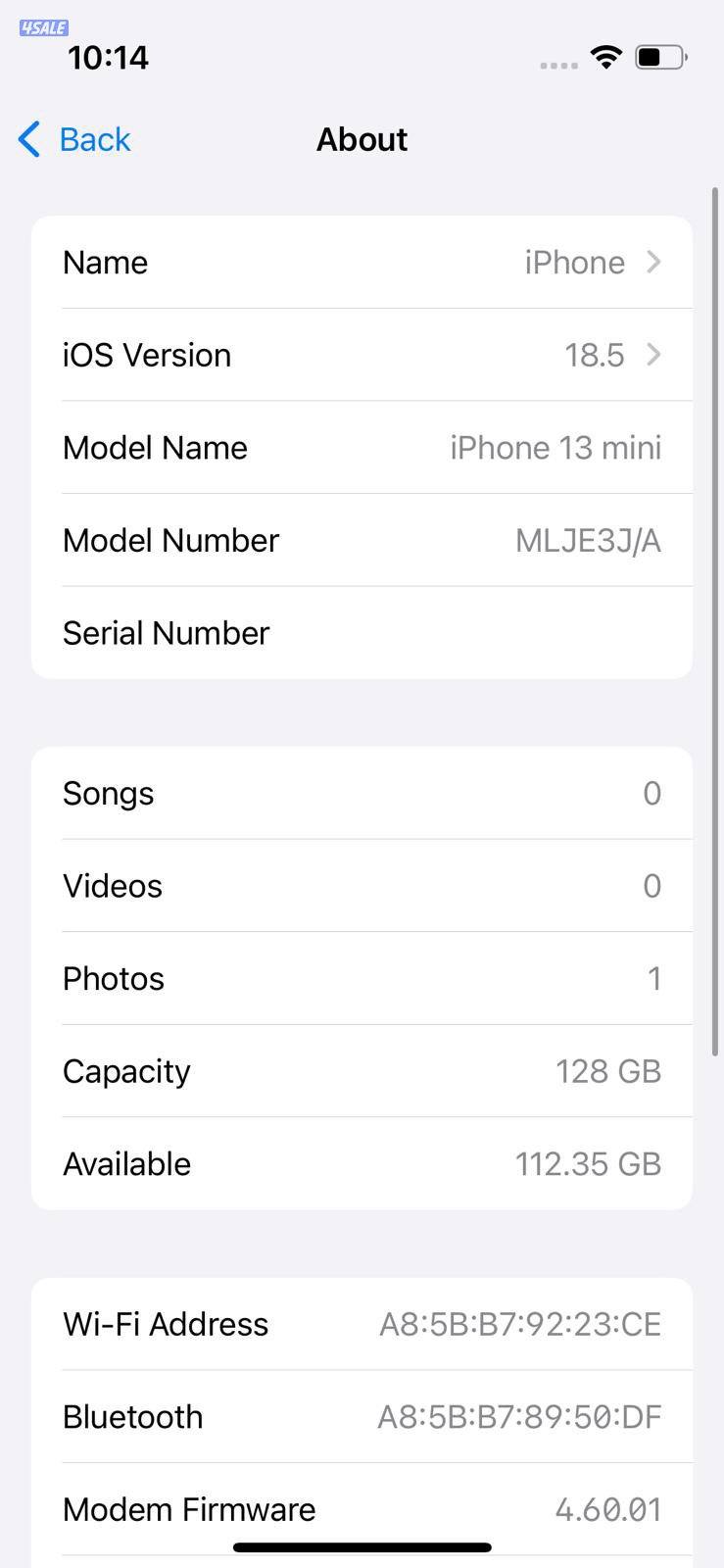Tap the clock showing 10:14
This screenshot has width=724, height=1568.
pyautogui.click(x=108, y=58)
